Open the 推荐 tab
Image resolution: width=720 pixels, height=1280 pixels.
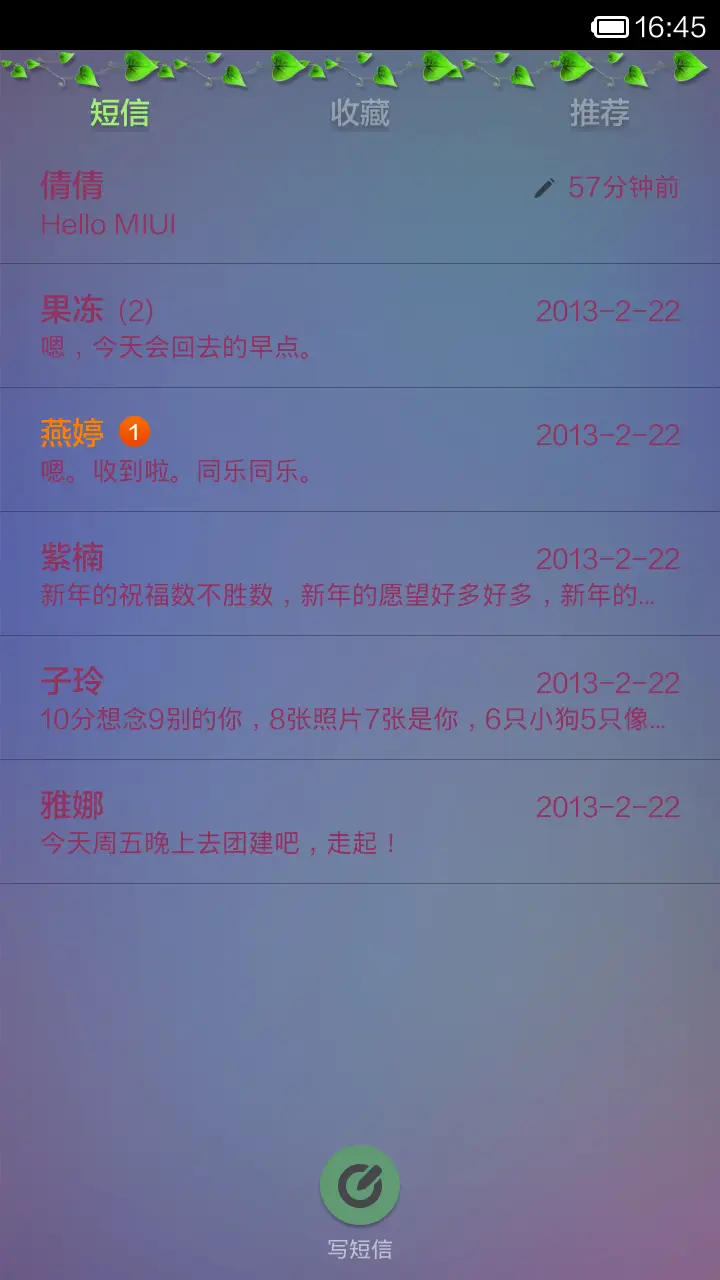pyautogui.click(x=598, y=113)
